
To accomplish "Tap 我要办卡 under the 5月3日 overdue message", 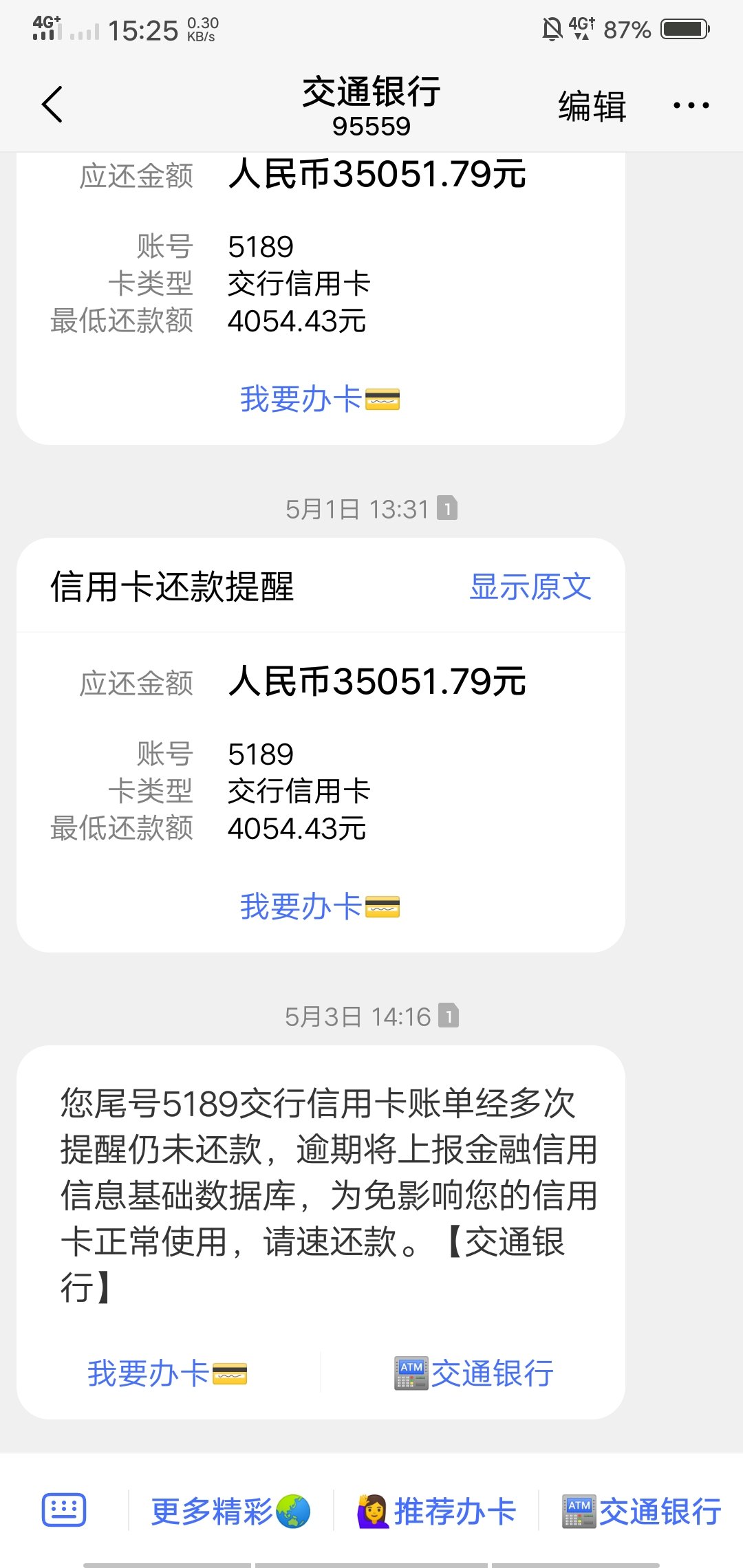I will pos(166,1373).
